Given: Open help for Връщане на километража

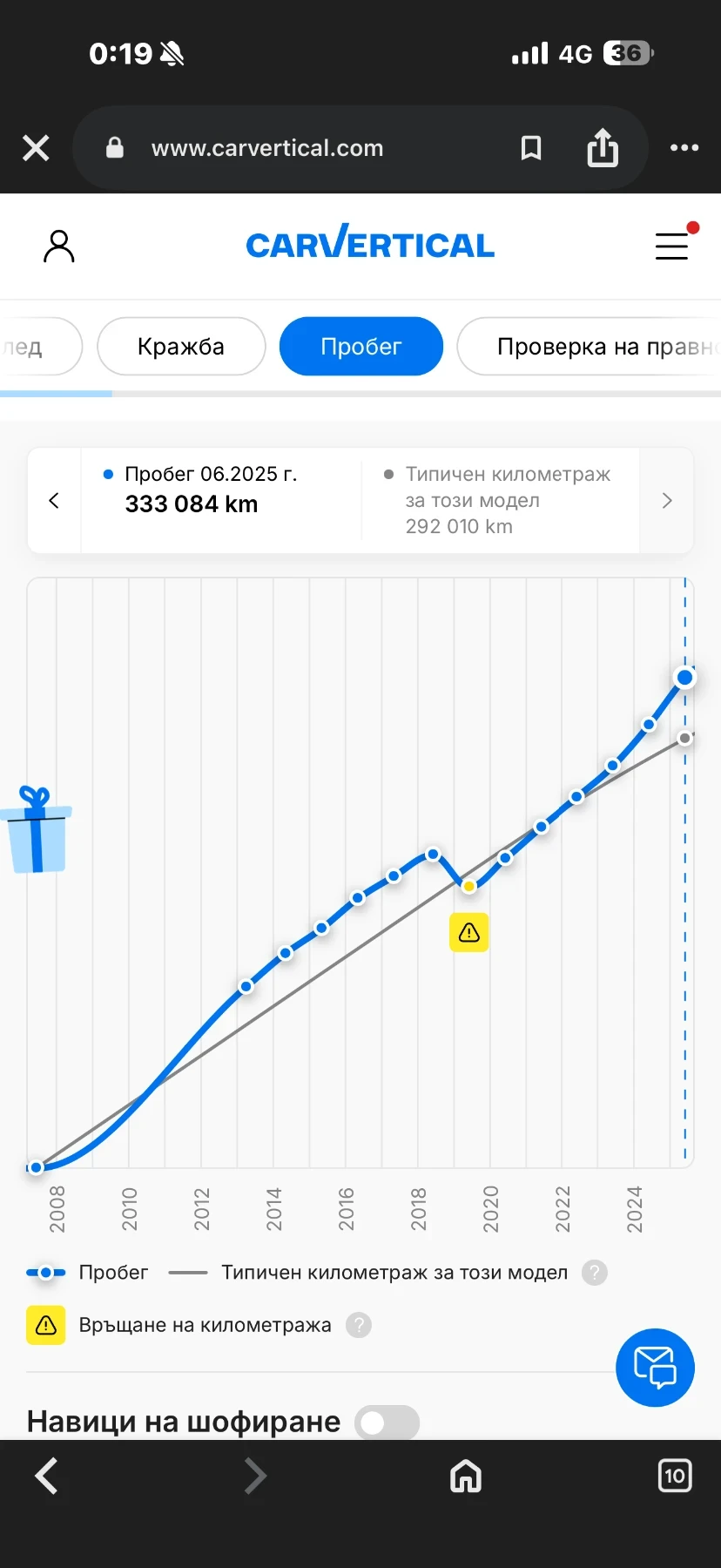Looking at the screenshot, I should click(359, 1325).
